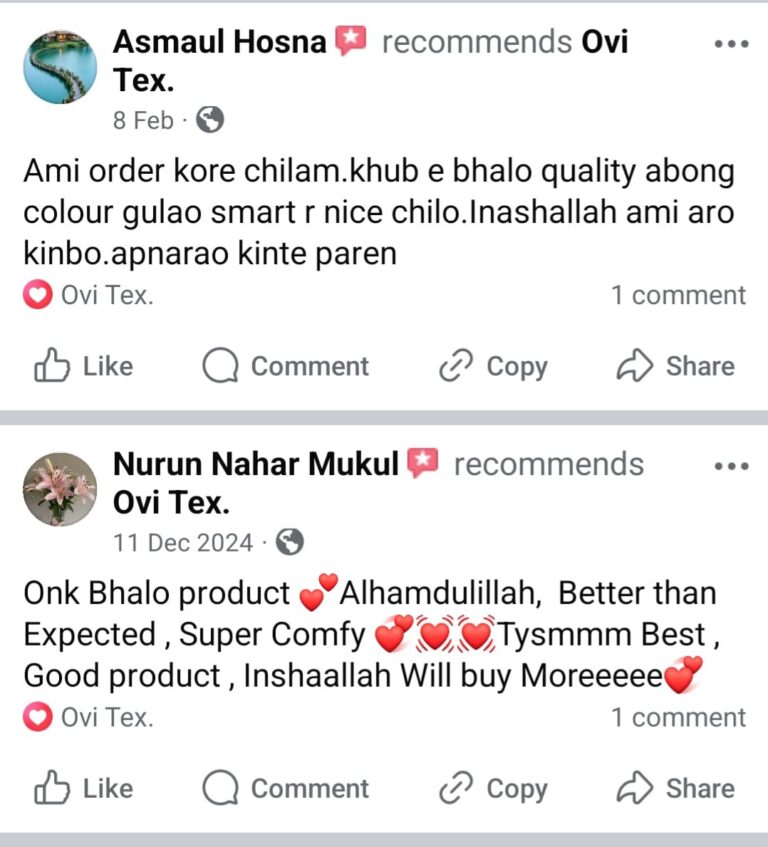
Task: Open Nurun Nahar Mukul's profile name link
Action: [255, 464]
